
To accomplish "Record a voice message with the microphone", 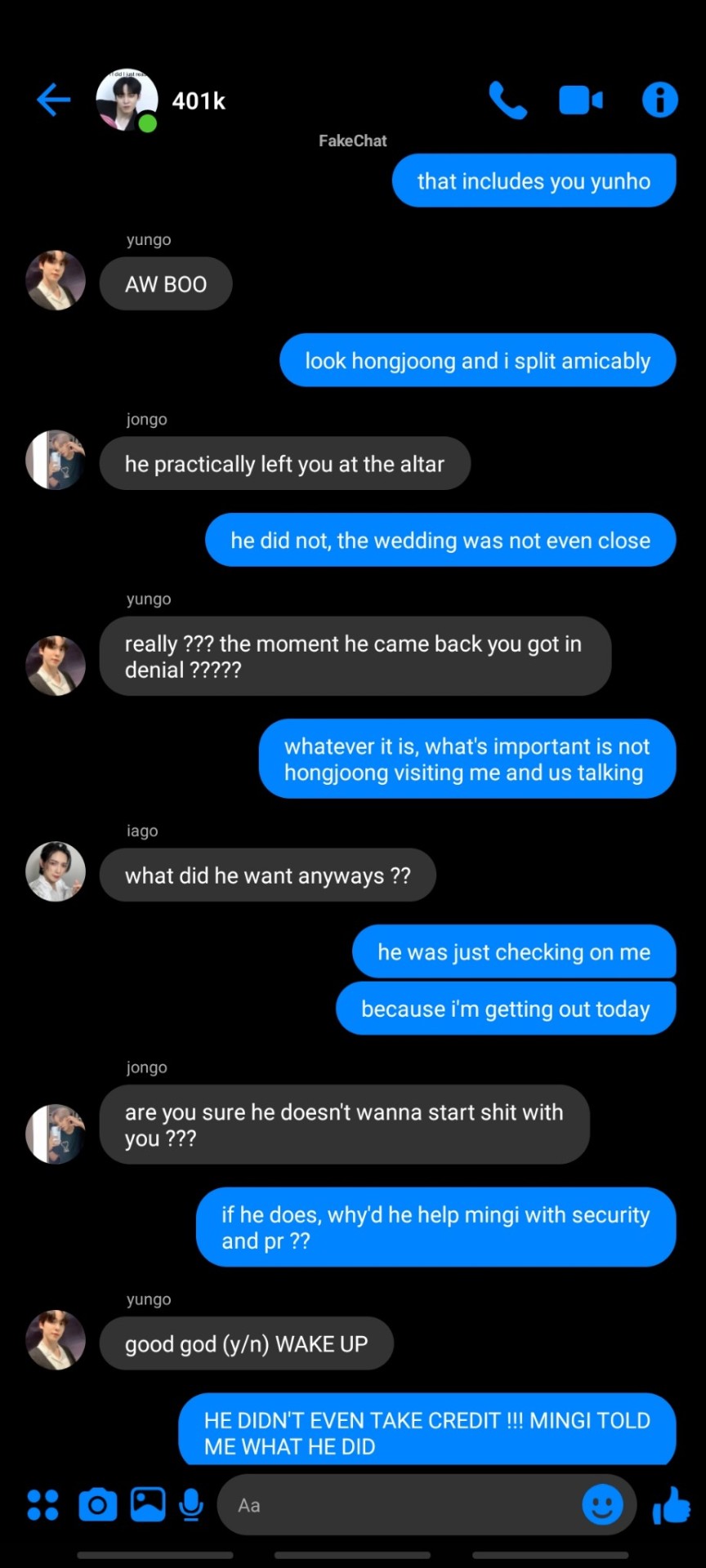I will click(x=191, y=1504).
